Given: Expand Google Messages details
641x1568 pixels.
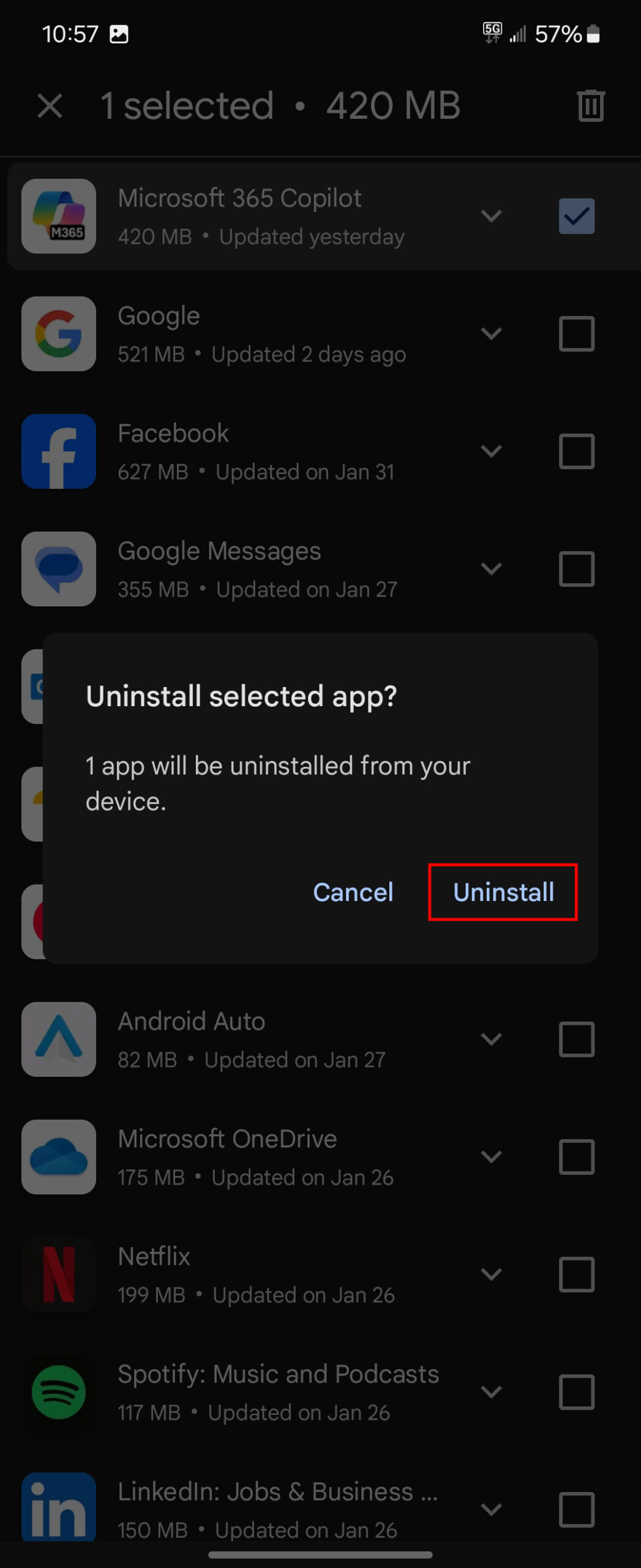Looking at the screenshot, I should (491, 569).
